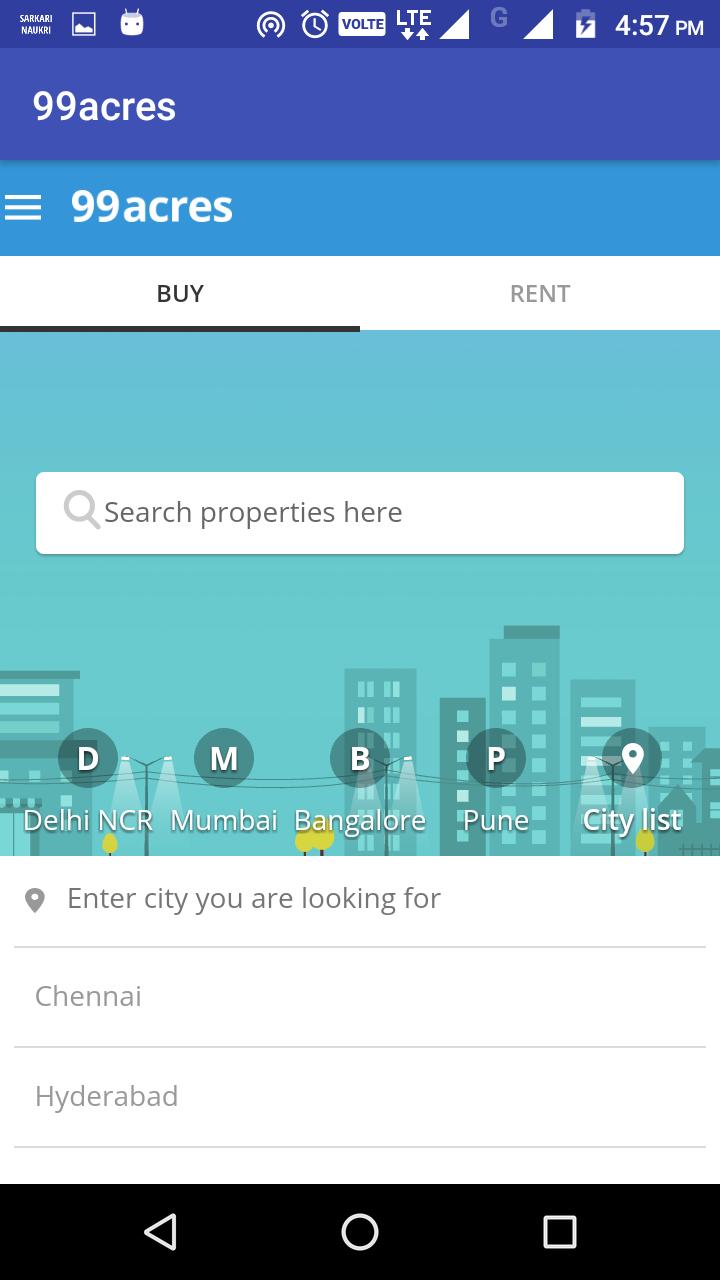Image resolution: width=720 pixels, height=1280 pixels.
Task: Open the Delhi NCR city icon
Action: [86, 757]
